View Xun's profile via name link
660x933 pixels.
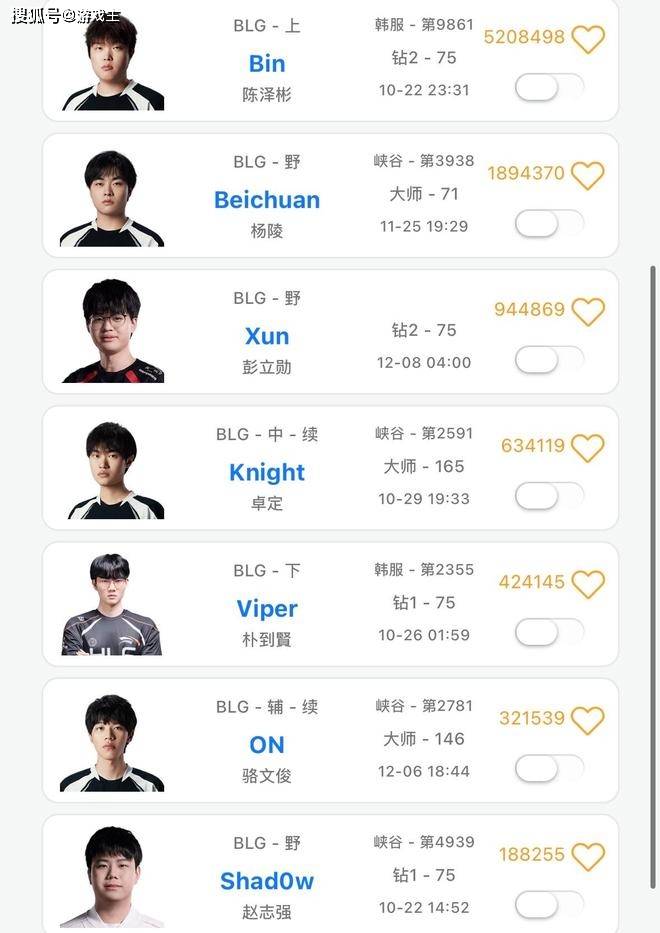267,336
